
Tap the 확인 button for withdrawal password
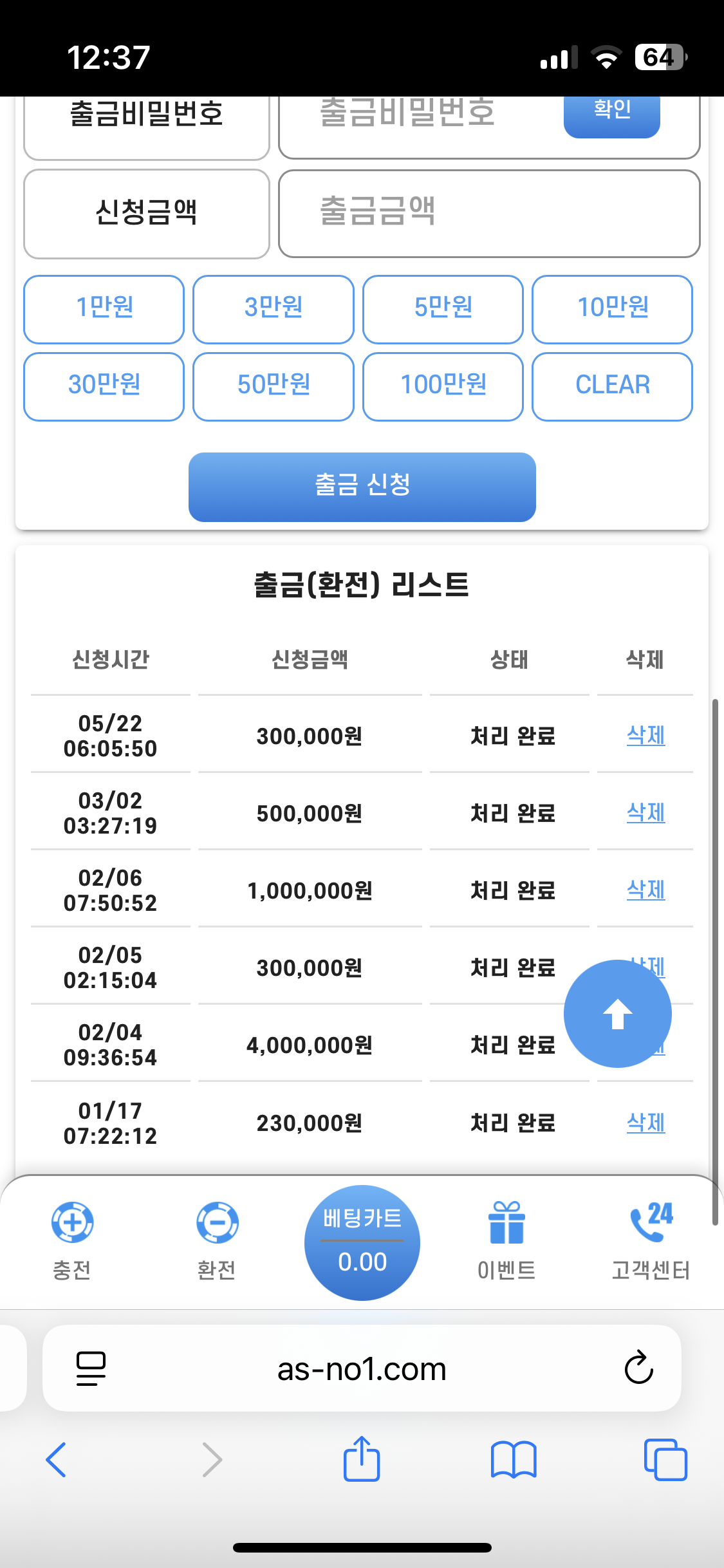[x=612, y=116]
